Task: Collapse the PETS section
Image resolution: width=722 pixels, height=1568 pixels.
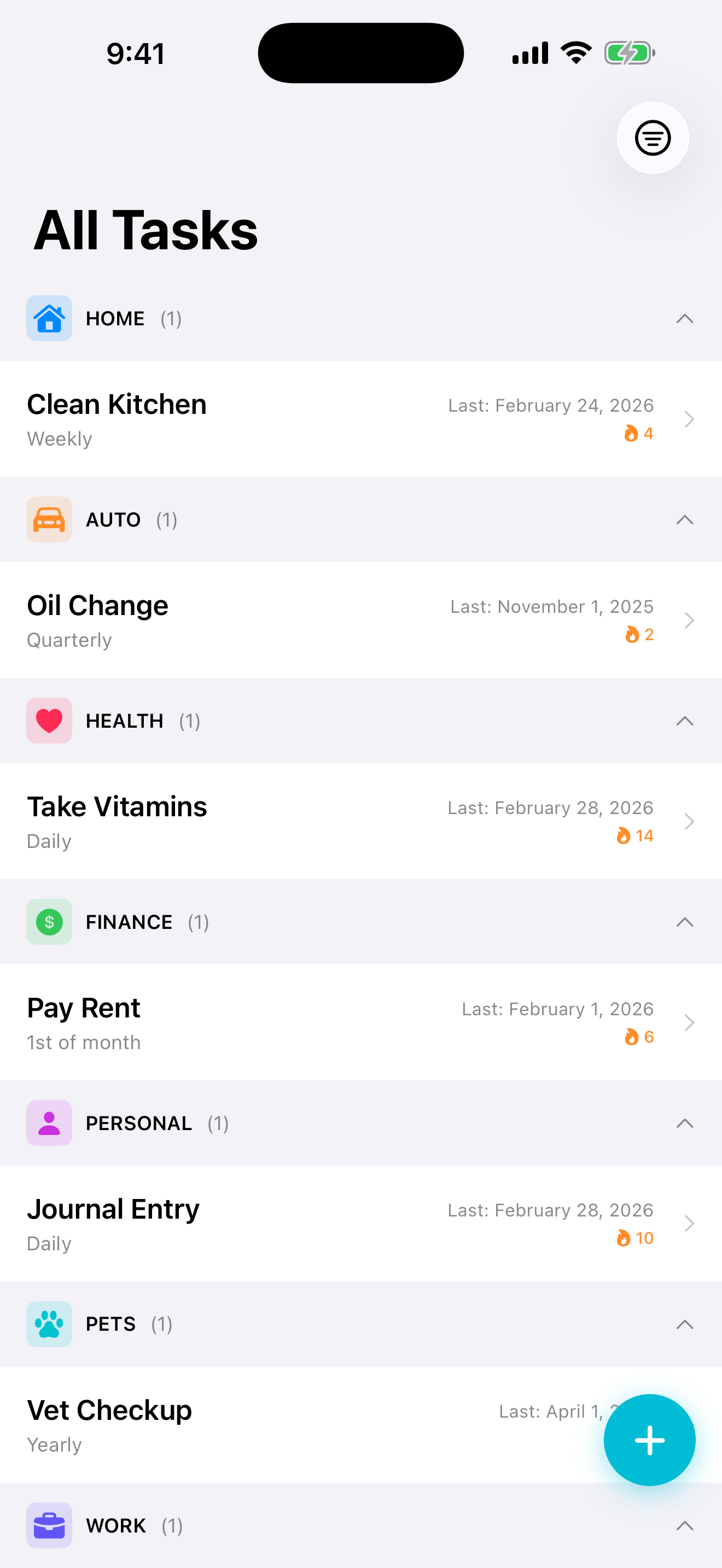Action: (x=684, y=1324)
